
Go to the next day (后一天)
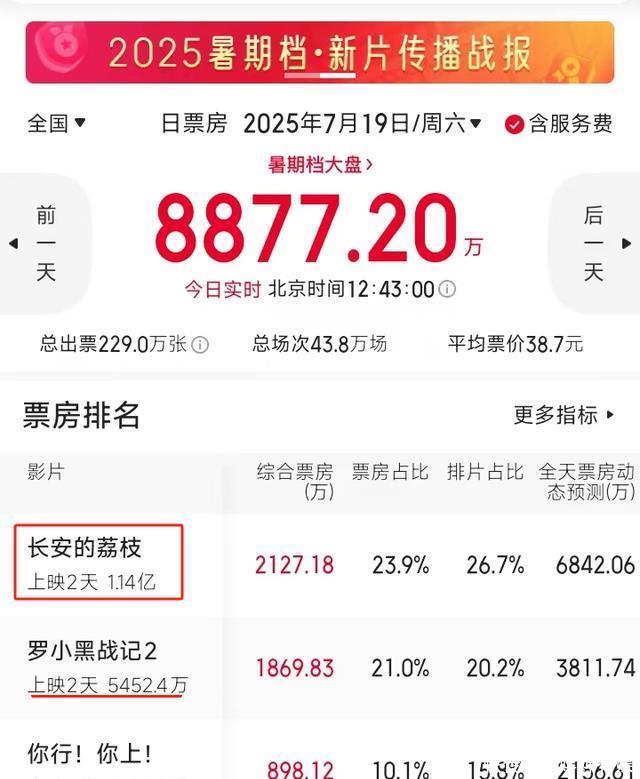pos(594,243)
